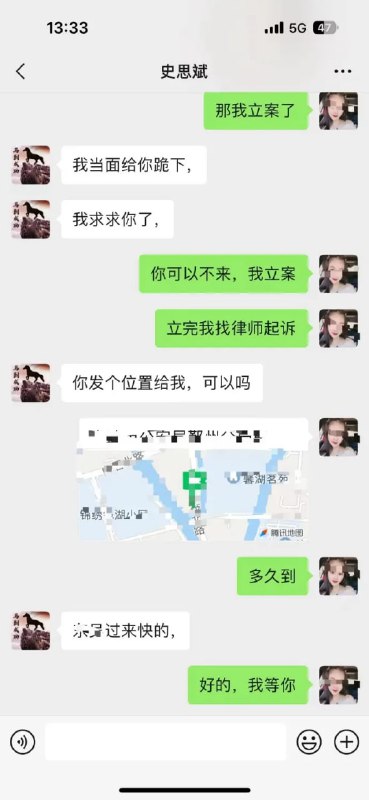Open the emoji sticker panel

pyautogui.click(x=309, y=742)
